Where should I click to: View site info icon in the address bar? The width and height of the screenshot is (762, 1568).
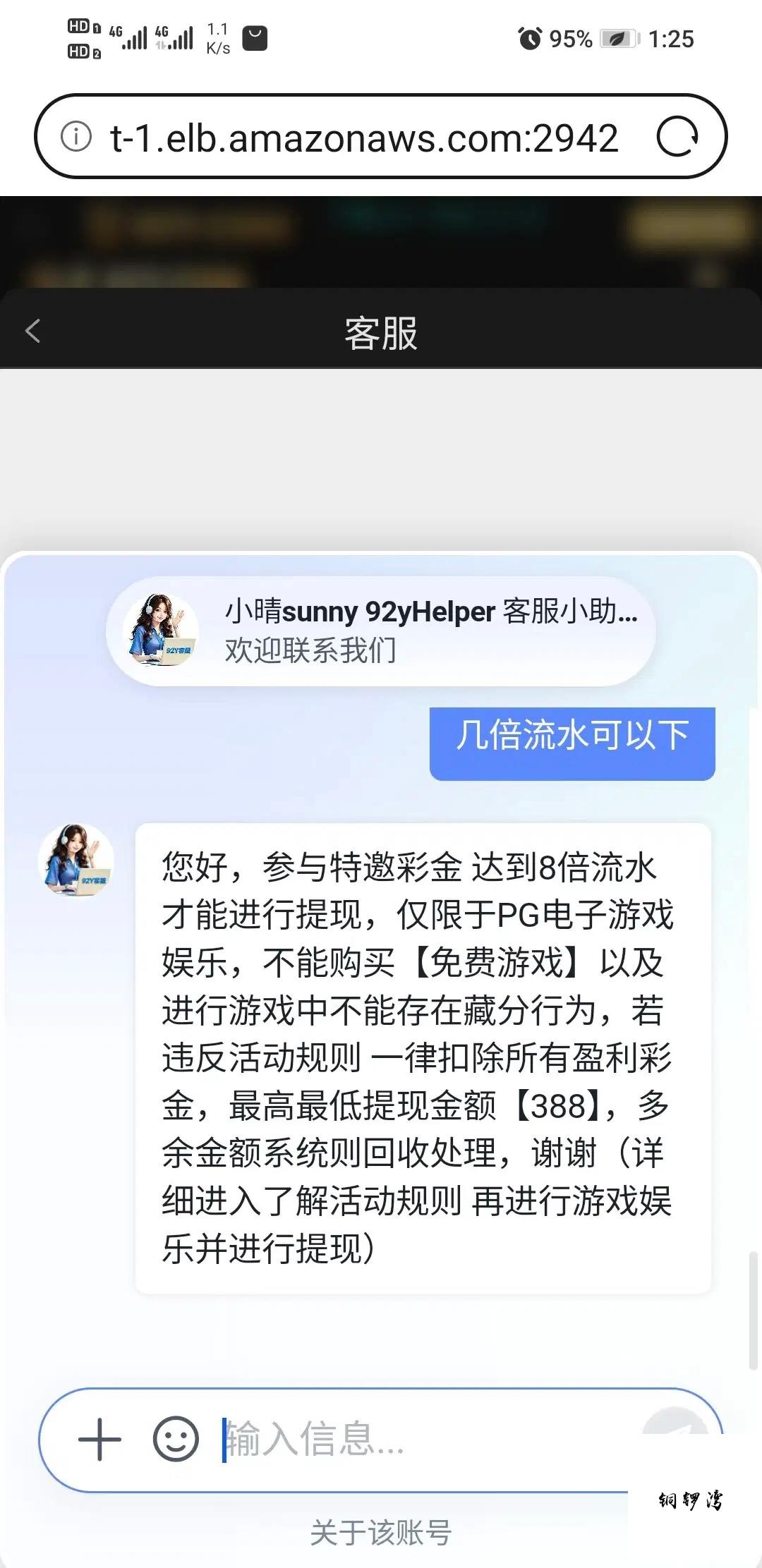(x=76, y=136)
